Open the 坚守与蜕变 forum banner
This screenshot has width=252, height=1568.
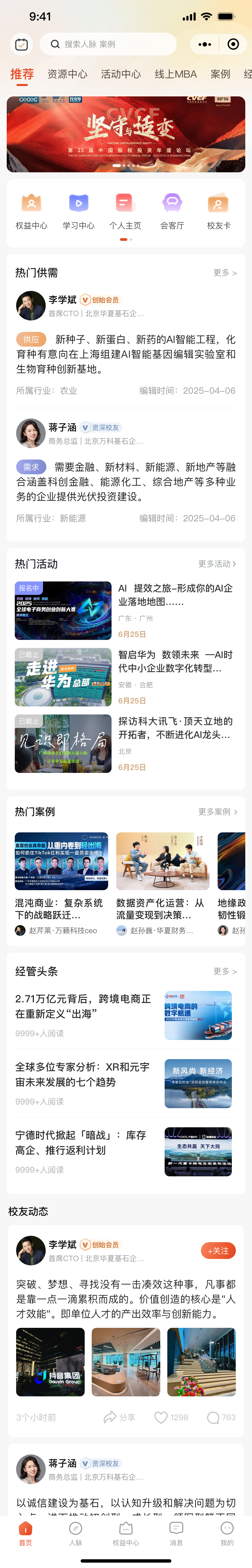tap(126, 134)
